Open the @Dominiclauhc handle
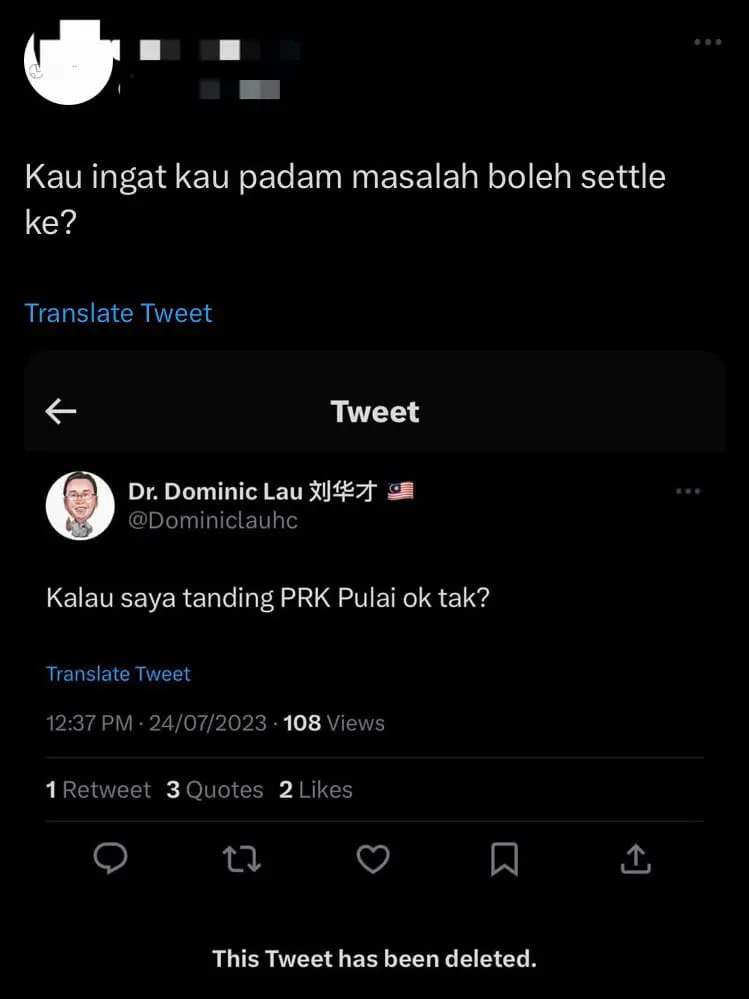 coord(214,521)
